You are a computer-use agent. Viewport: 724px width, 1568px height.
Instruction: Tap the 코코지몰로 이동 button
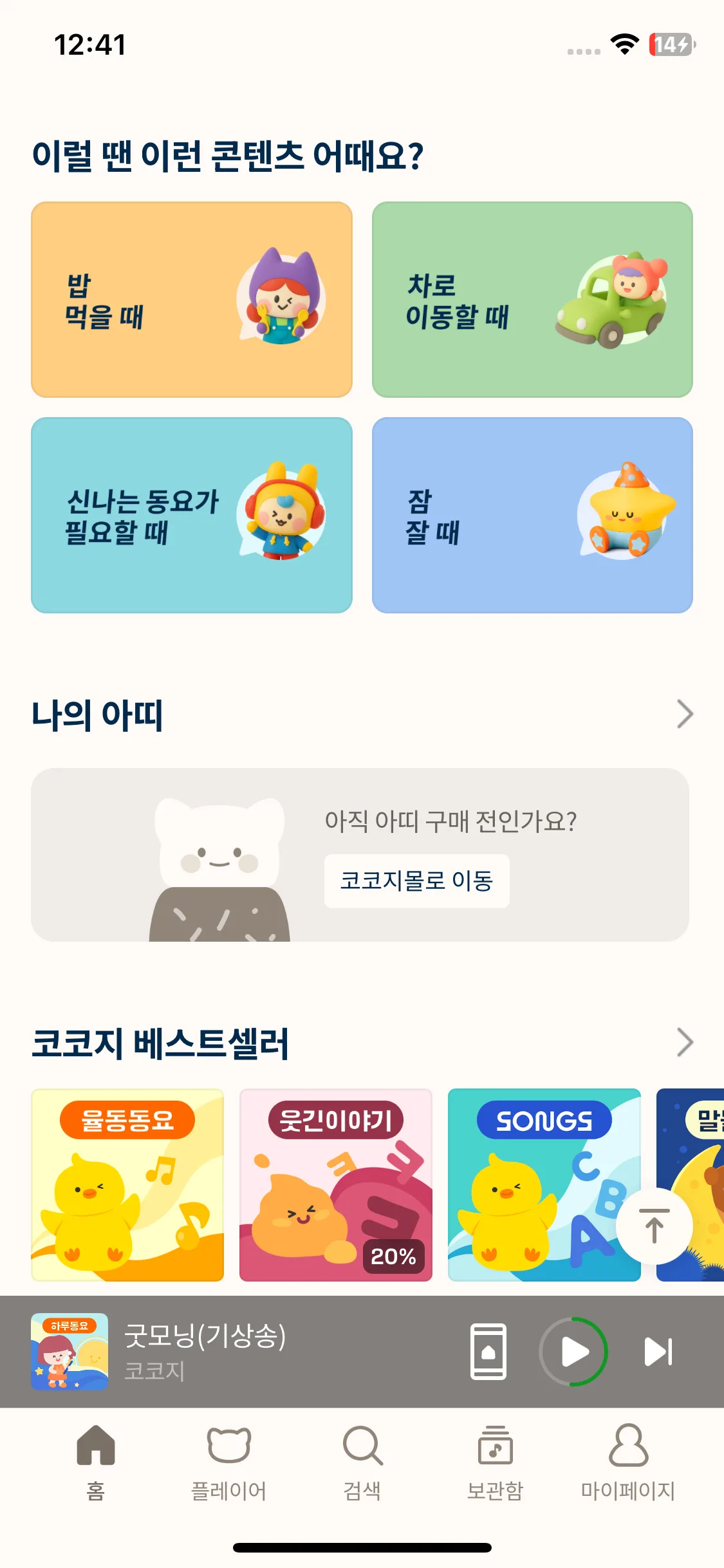tap(416, 882)
